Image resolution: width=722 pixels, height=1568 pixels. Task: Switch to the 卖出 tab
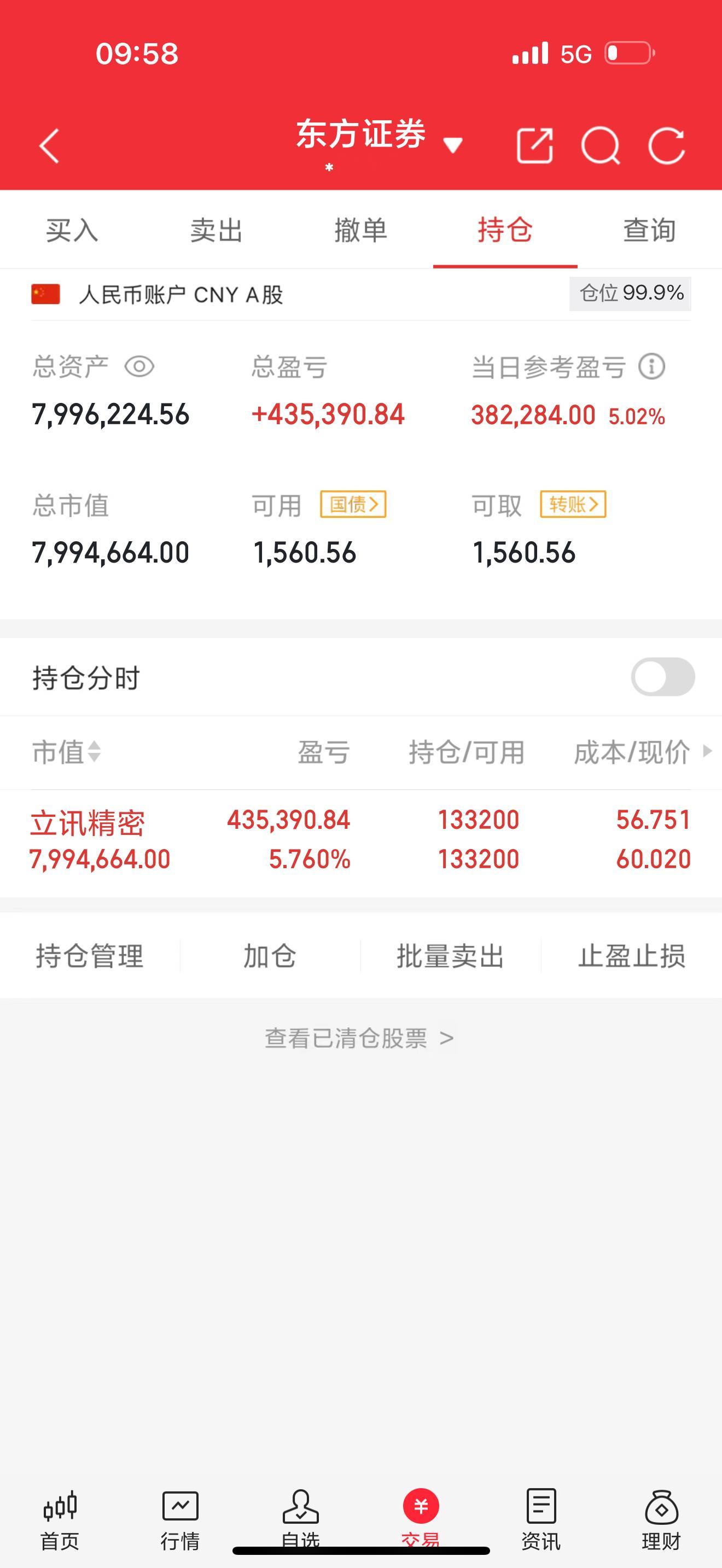pos(216,230)
